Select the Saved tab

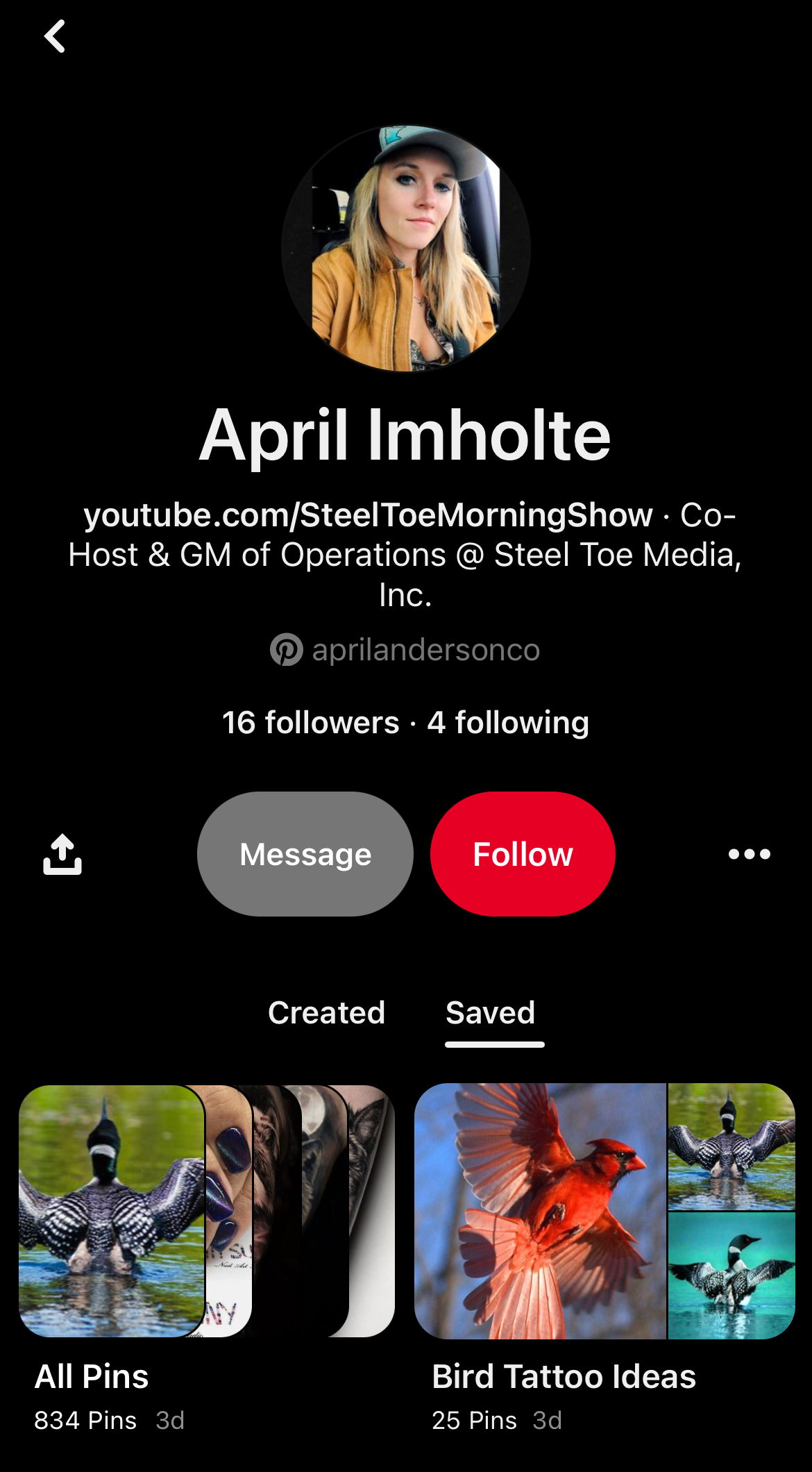[x=491, y=1013]
